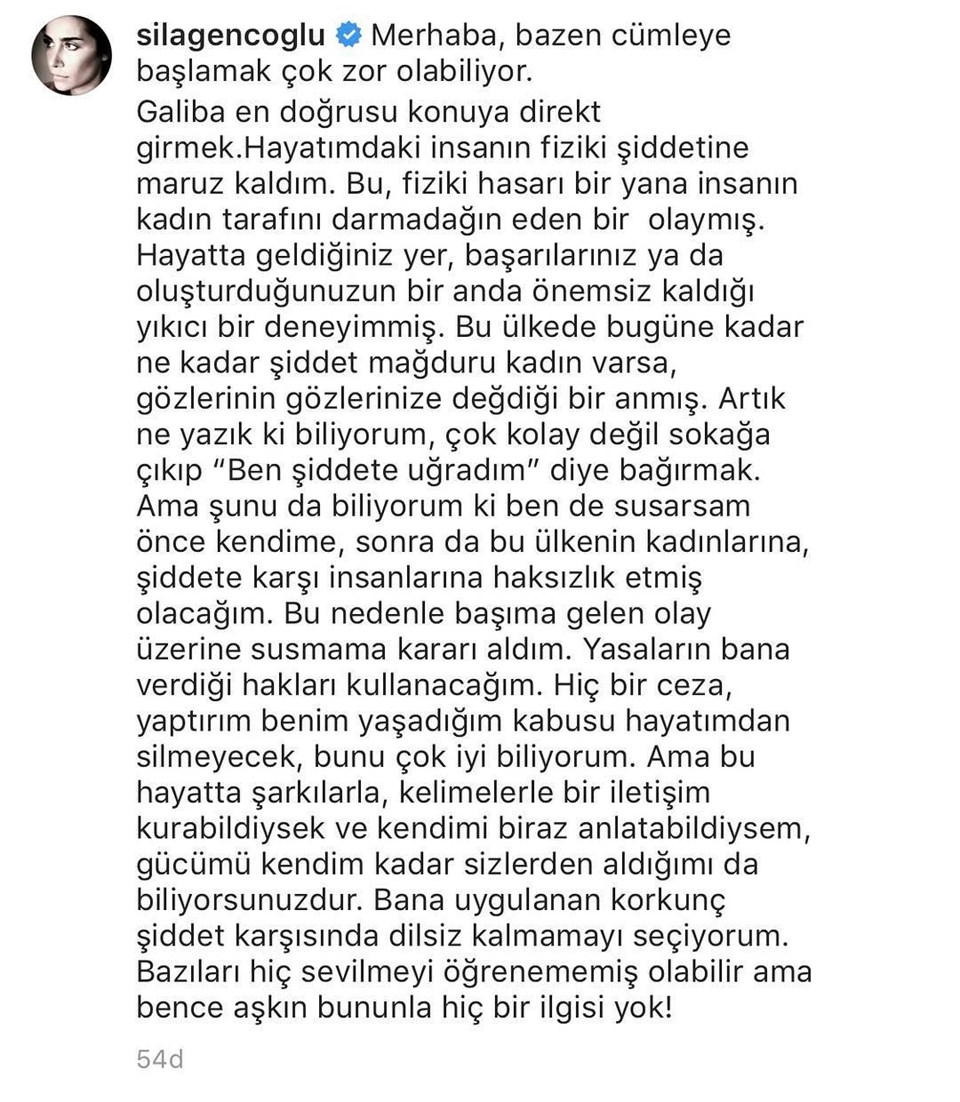
Task: Open silagencoglu's profile picture
Action: click(72, 56)
